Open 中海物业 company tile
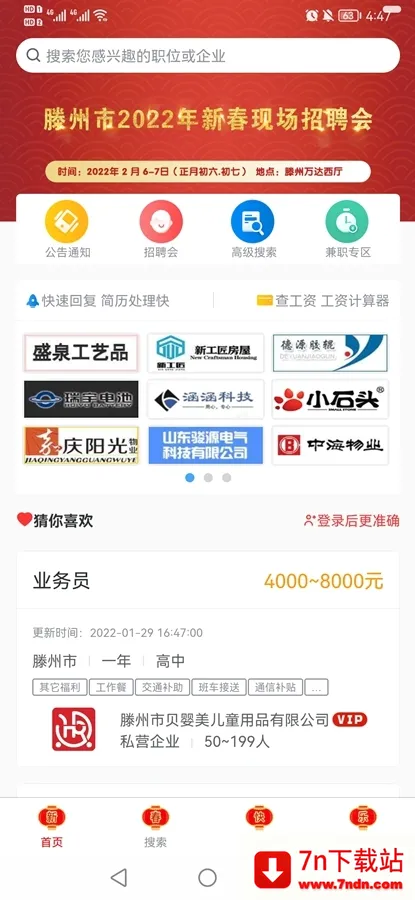415x900 pixels. (330, 445)
